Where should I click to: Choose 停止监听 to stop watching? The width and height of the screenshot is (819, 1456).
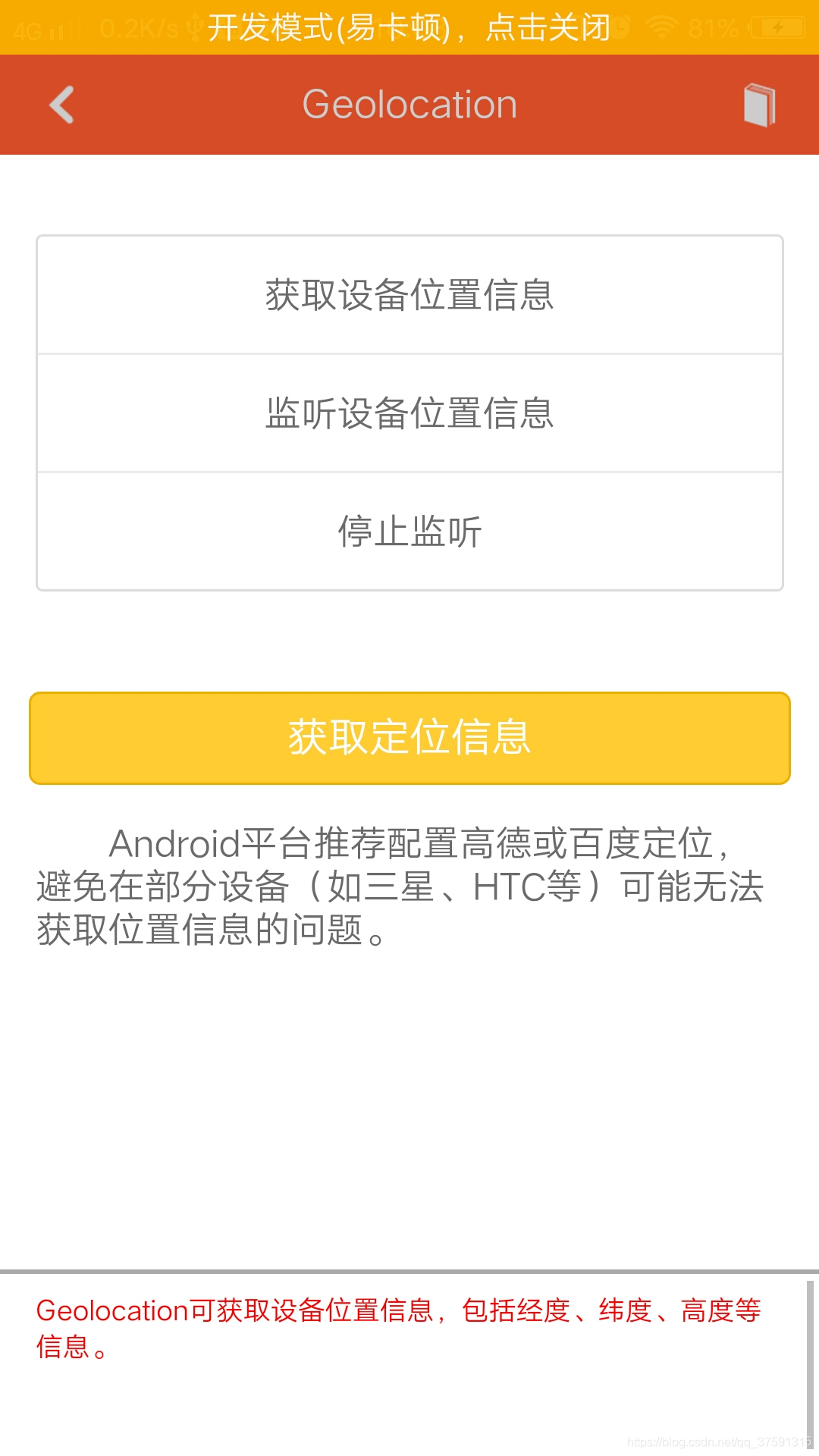(x=409, y=532)
